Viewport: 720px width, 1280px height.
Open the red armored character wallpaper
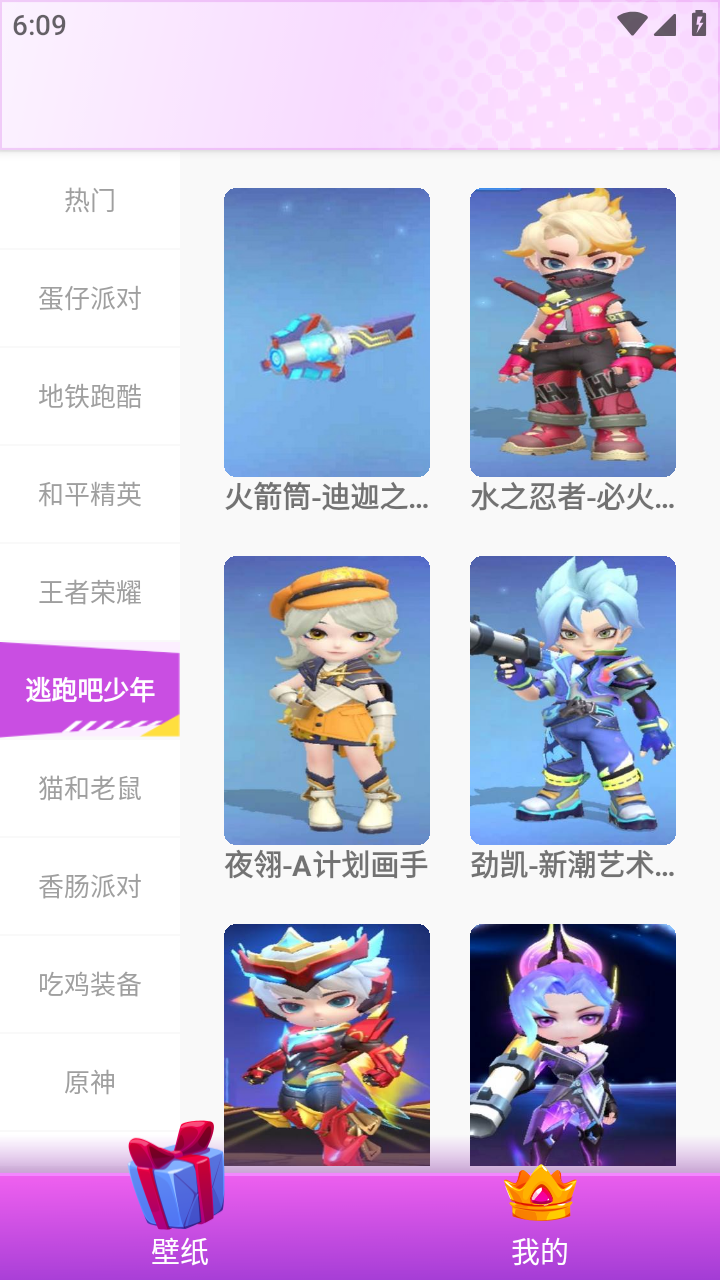(327, 1040)
